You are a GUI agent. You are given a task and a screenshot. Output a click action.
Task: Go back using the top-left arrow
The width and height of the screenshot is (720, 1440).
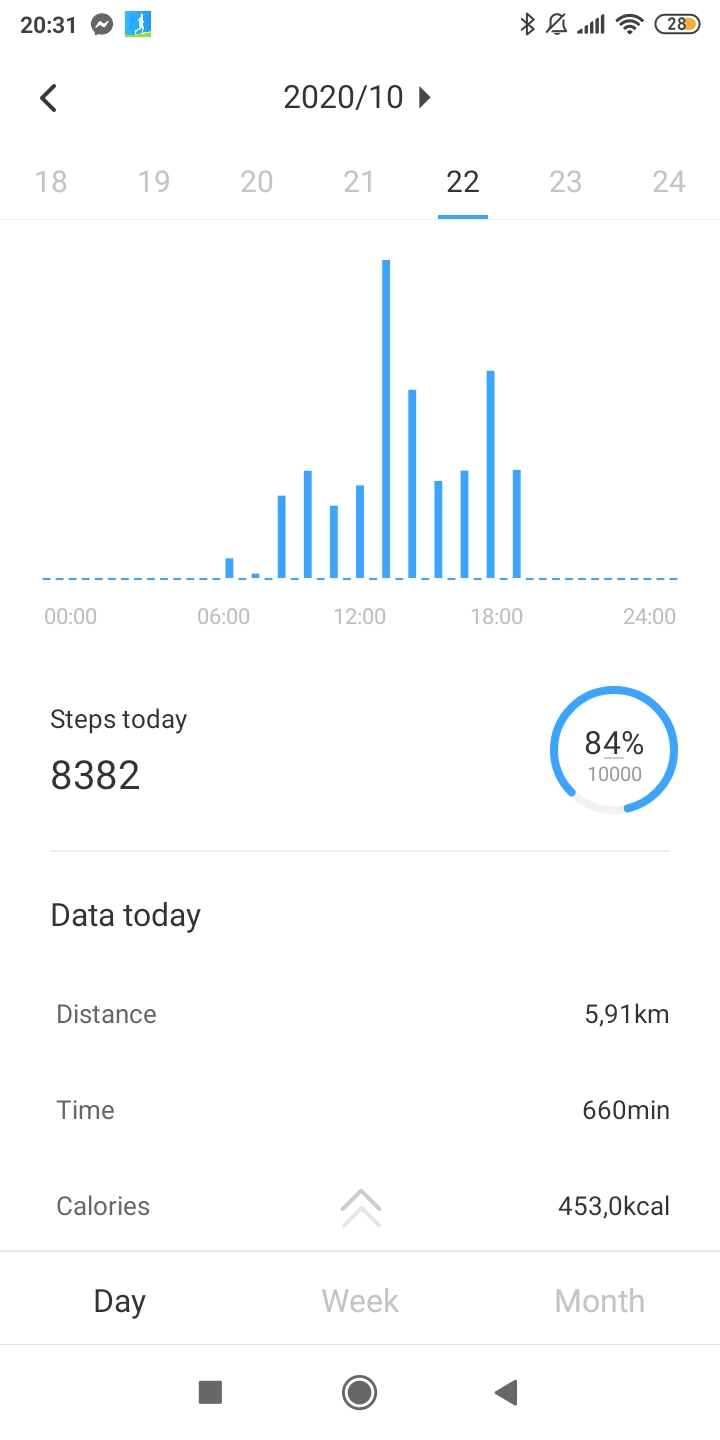pos(48,98)
